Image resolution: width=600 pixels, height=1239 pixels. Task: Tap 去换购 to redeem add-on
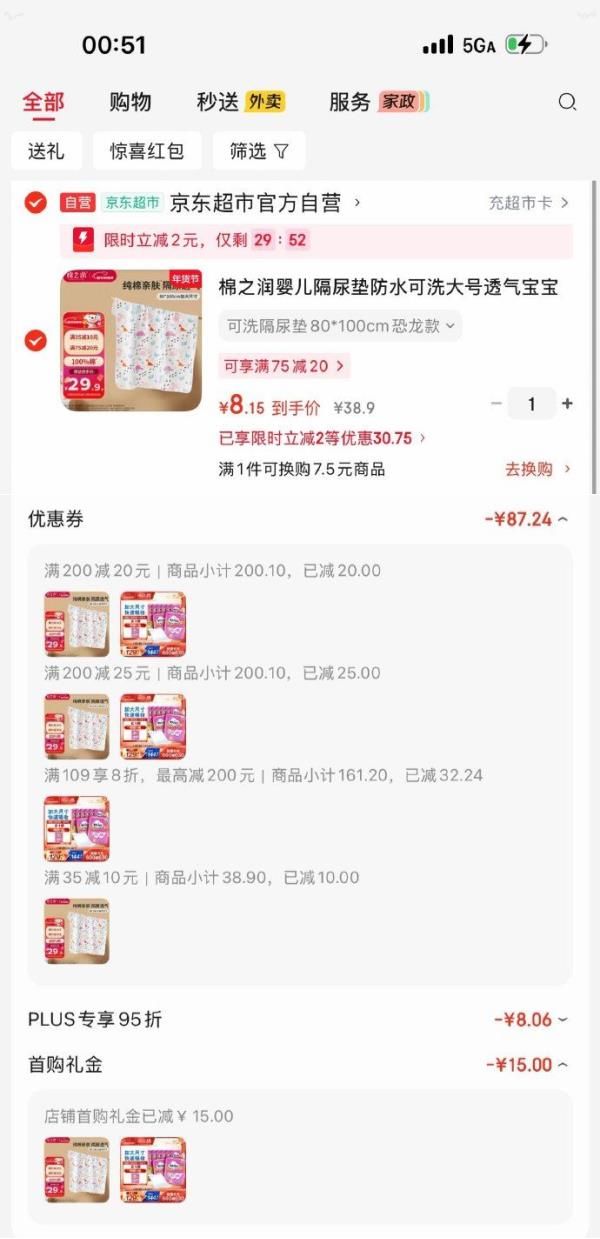point(537,469)
